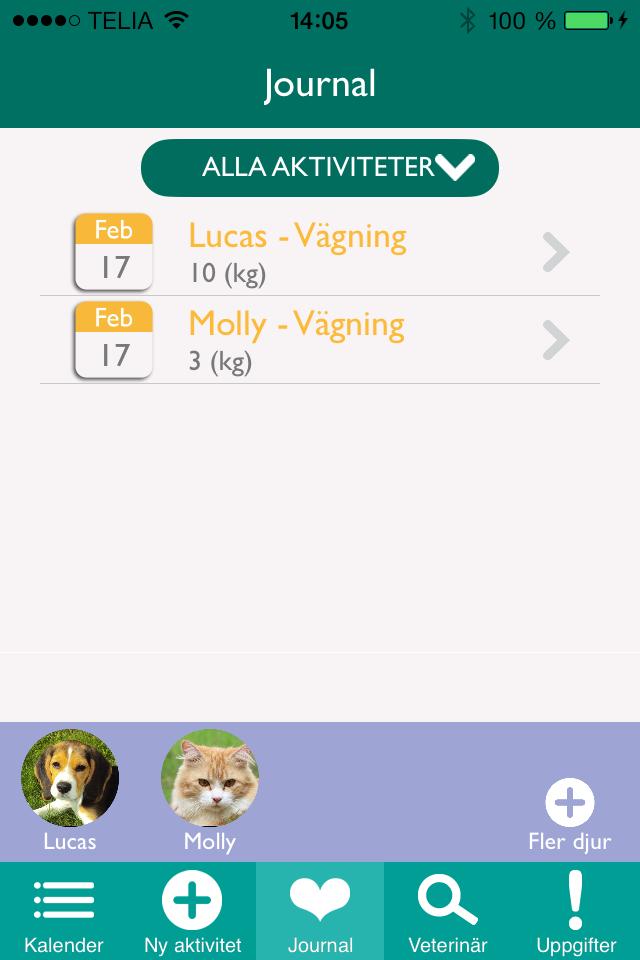Select the pet Molly
The image size is (640, 960).
coord(210,780)
